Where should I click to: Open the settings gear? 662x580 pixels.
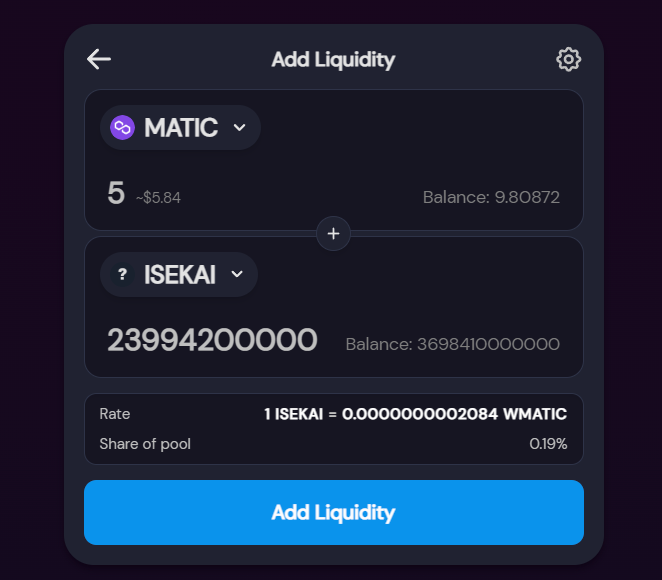(x=568, y=59)
